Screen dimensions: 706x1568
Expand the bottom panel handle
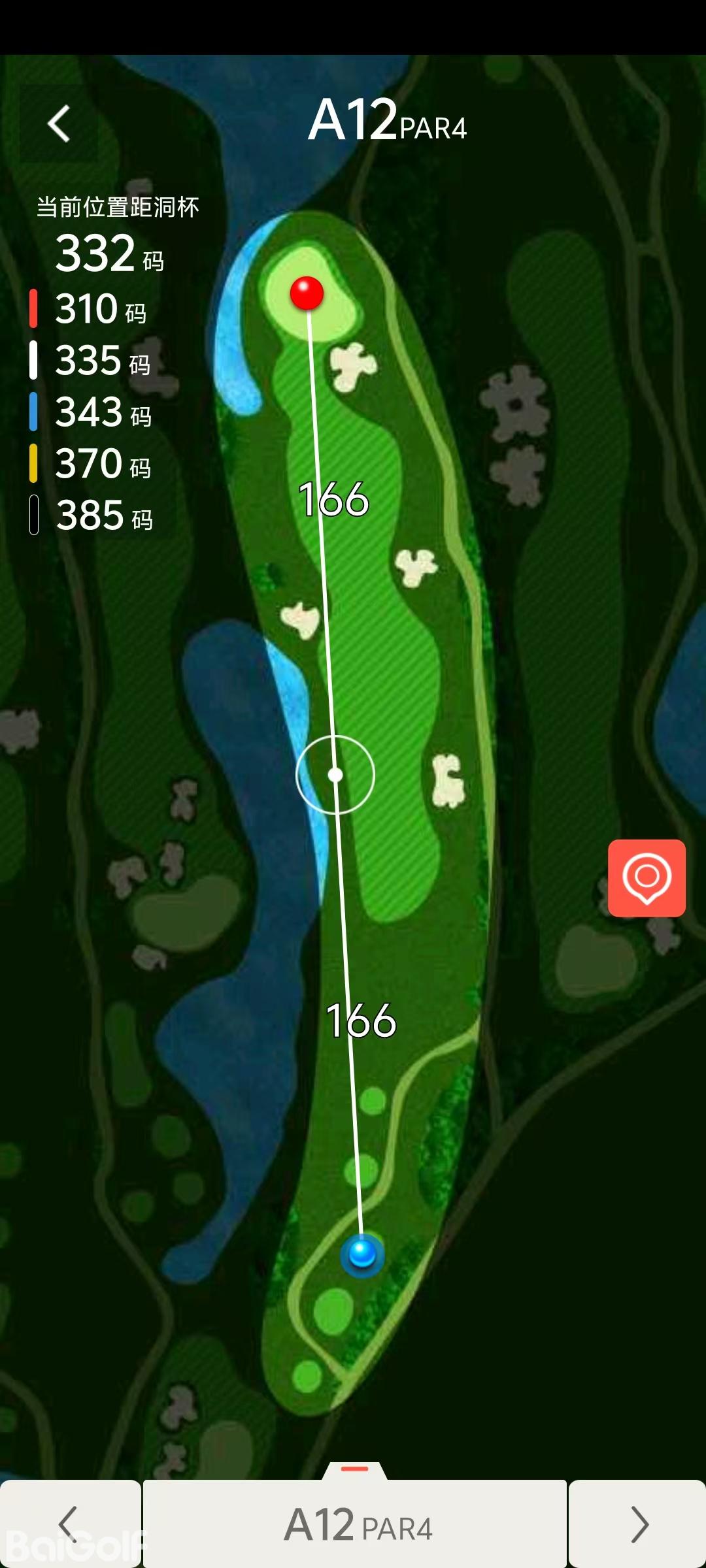point(355,1469)
